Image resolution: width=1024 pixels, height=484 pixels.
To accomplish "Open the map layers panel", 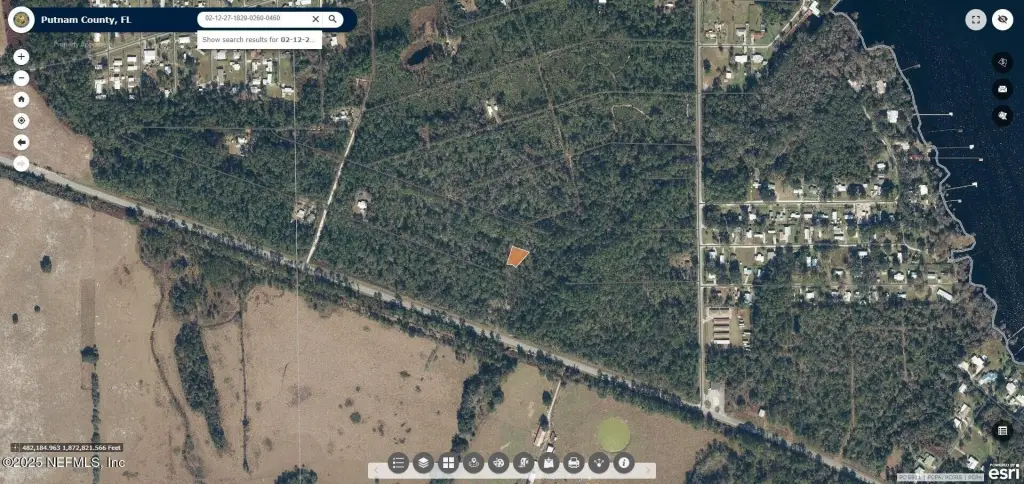I will pyautogui.click(x=424, y=463).
